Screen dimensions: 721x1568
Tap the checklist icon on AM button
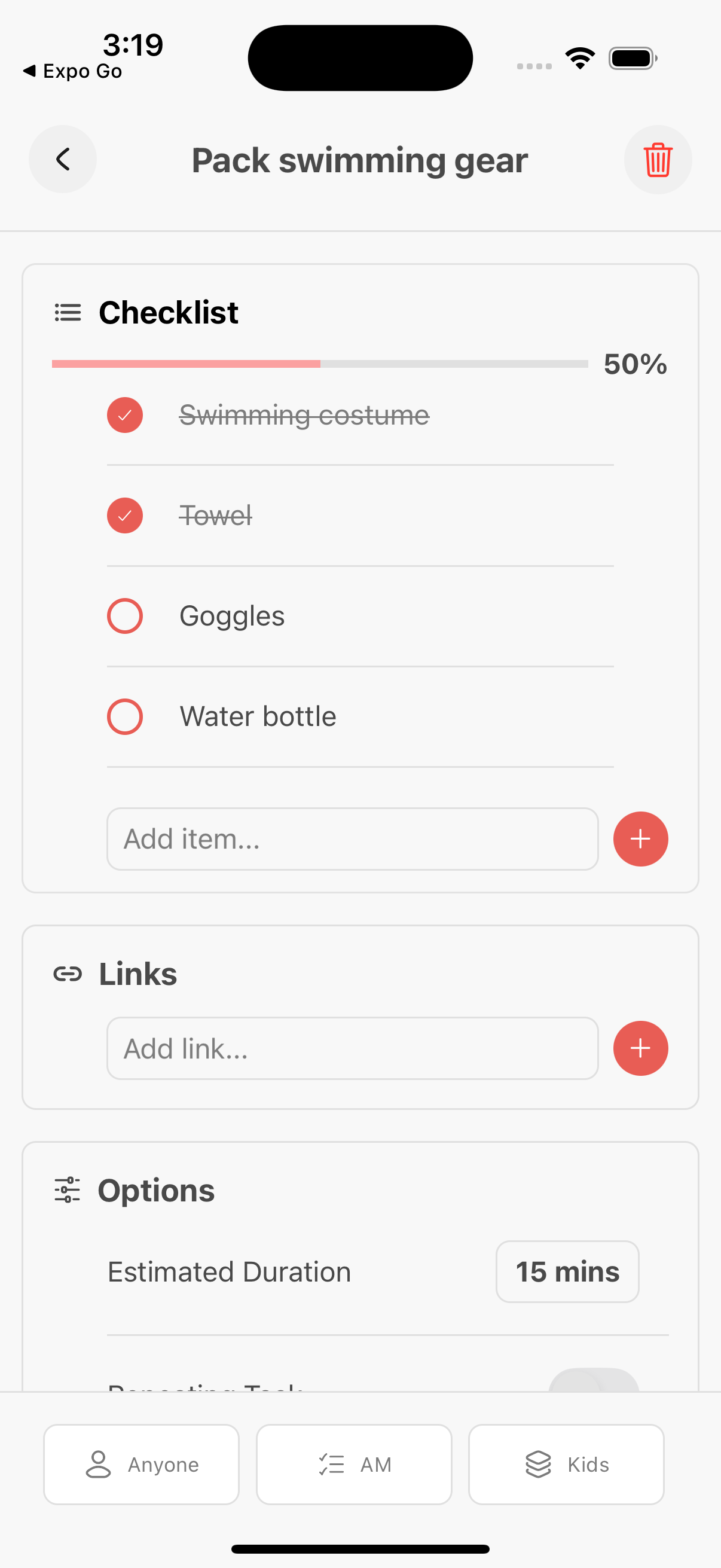pos(332,1465)
